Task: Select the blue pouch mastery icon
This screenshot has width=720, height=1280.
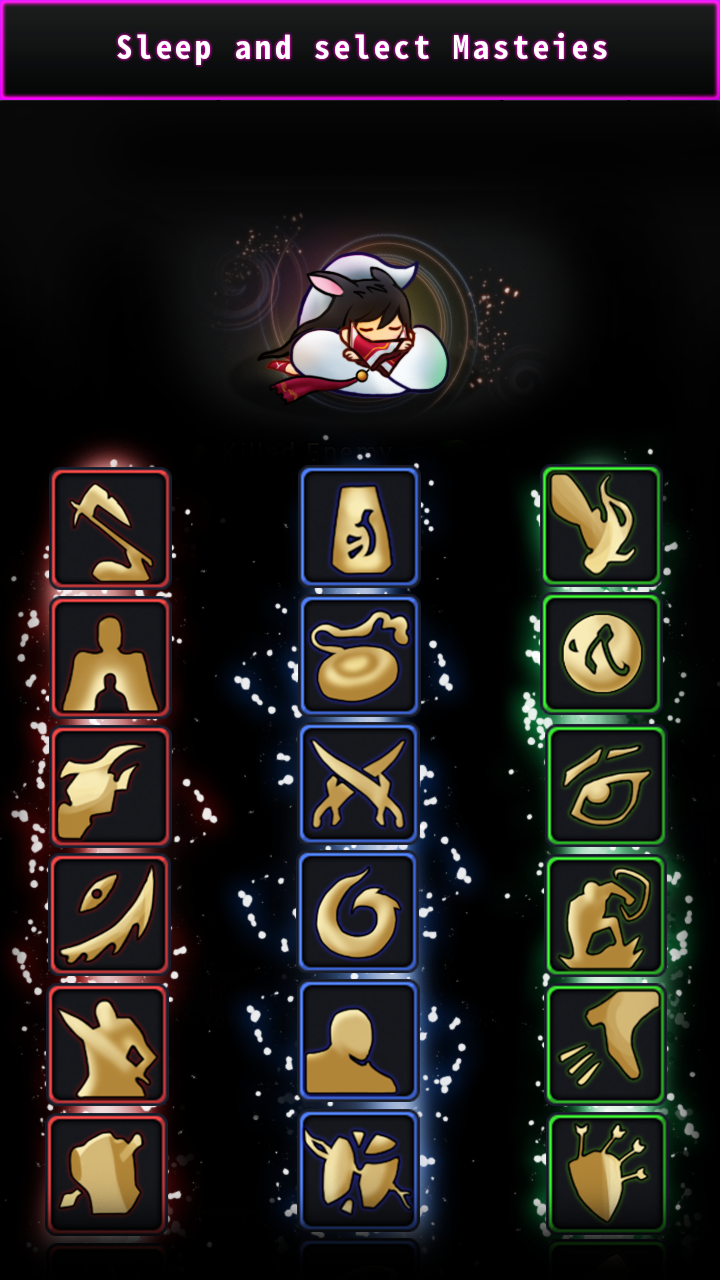Action: (x=359, y=655)
